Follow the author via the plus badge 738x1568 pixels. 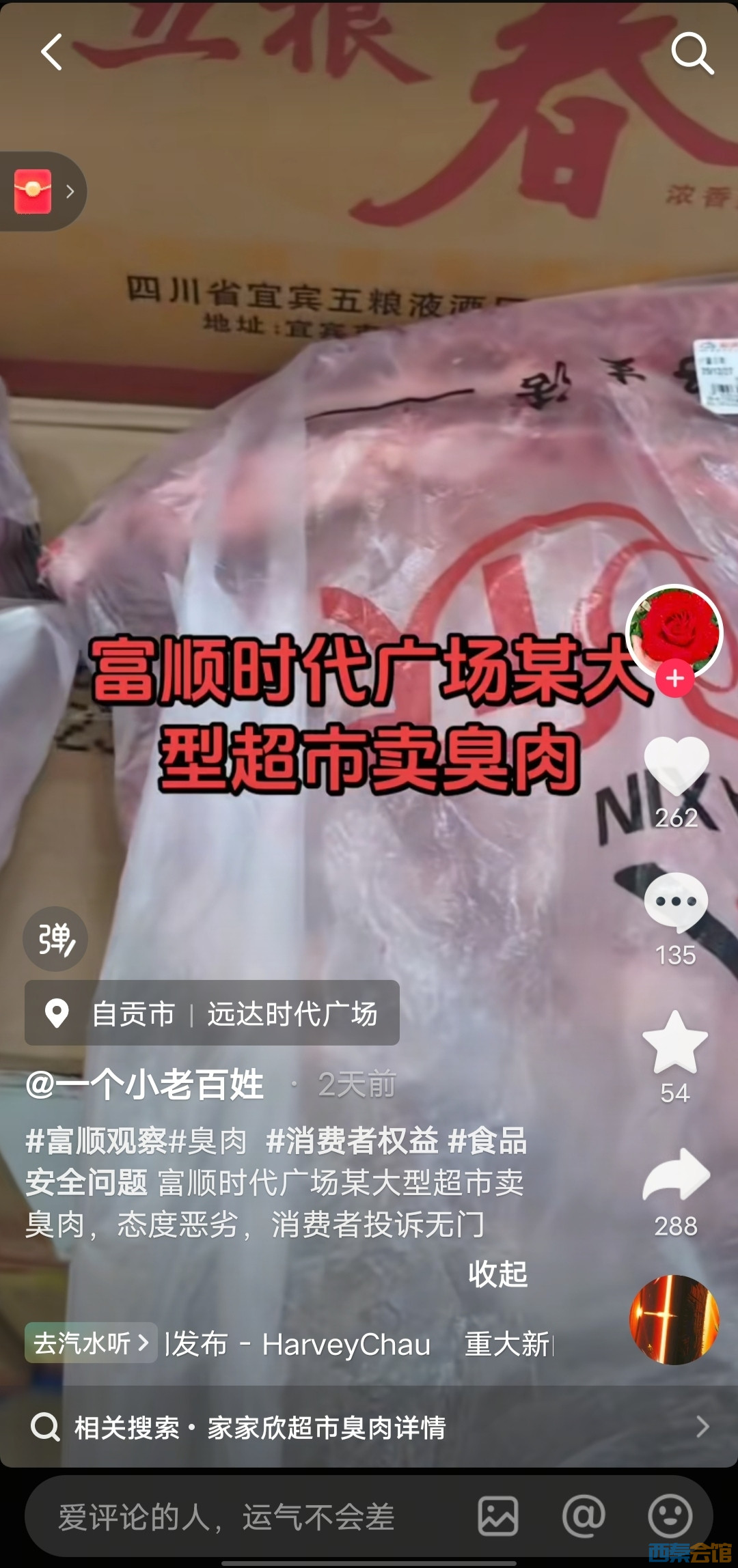(675, 678)
